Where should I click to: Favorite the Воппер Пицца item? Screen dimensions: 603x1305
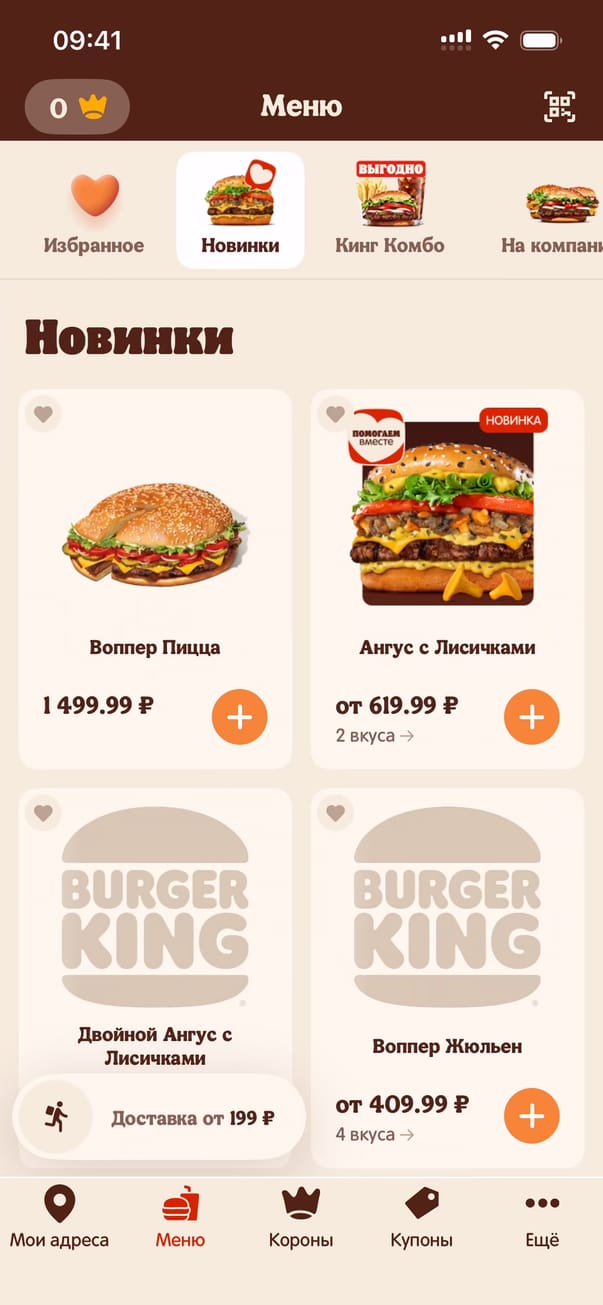(x=43, y=413)
